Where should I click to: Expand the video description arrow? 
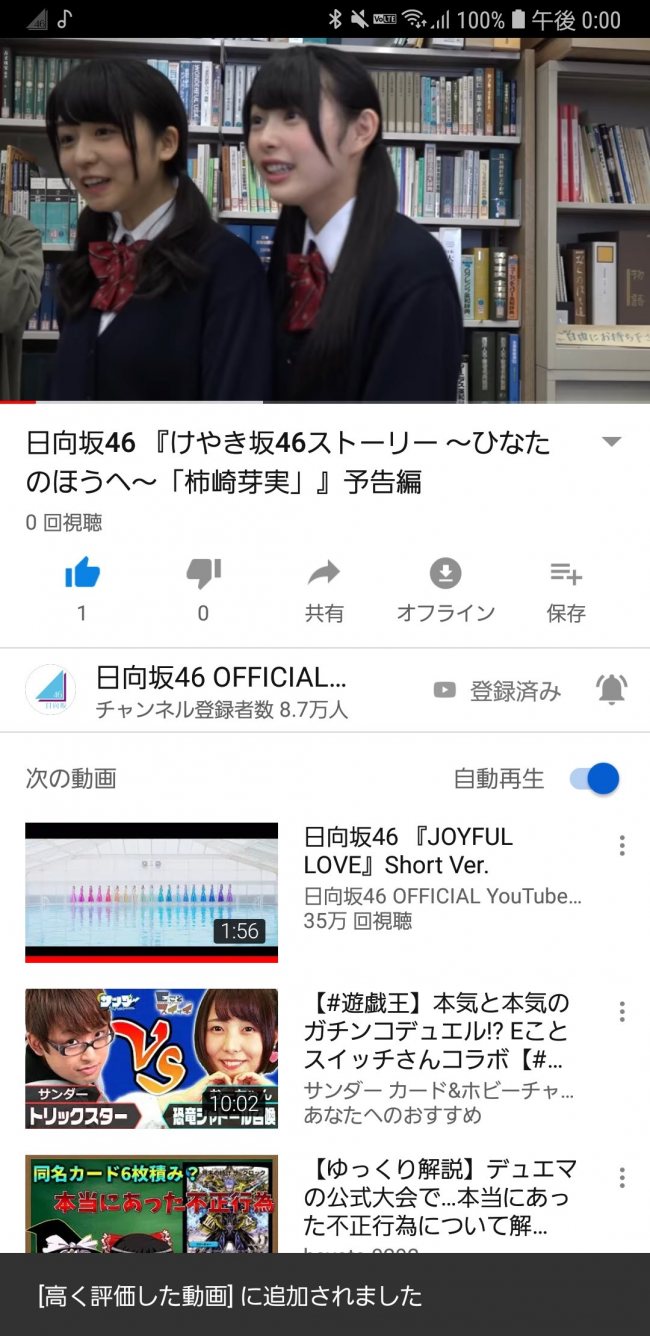pos(611,442)
